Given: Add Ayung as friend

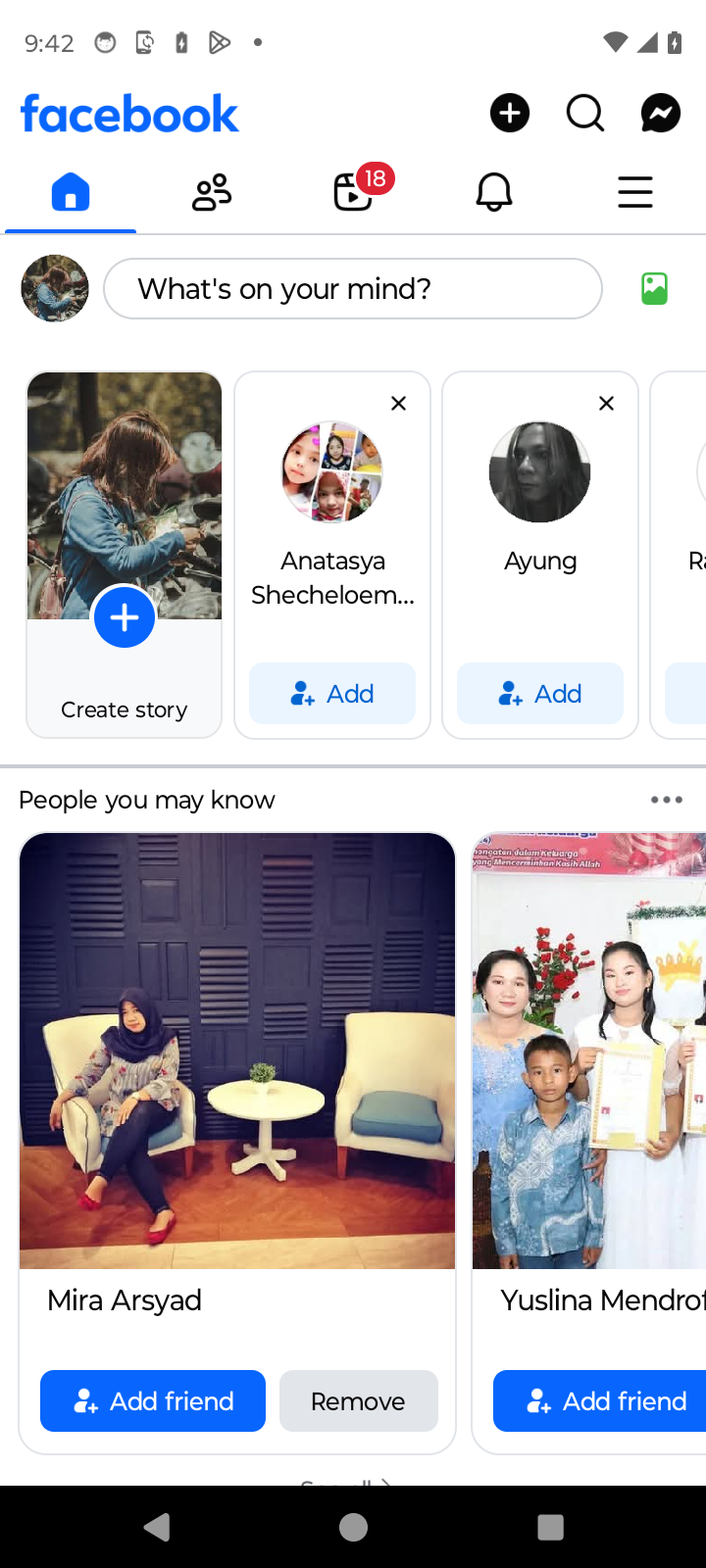Looking at the screenshot, I should (x=540, y=694).
